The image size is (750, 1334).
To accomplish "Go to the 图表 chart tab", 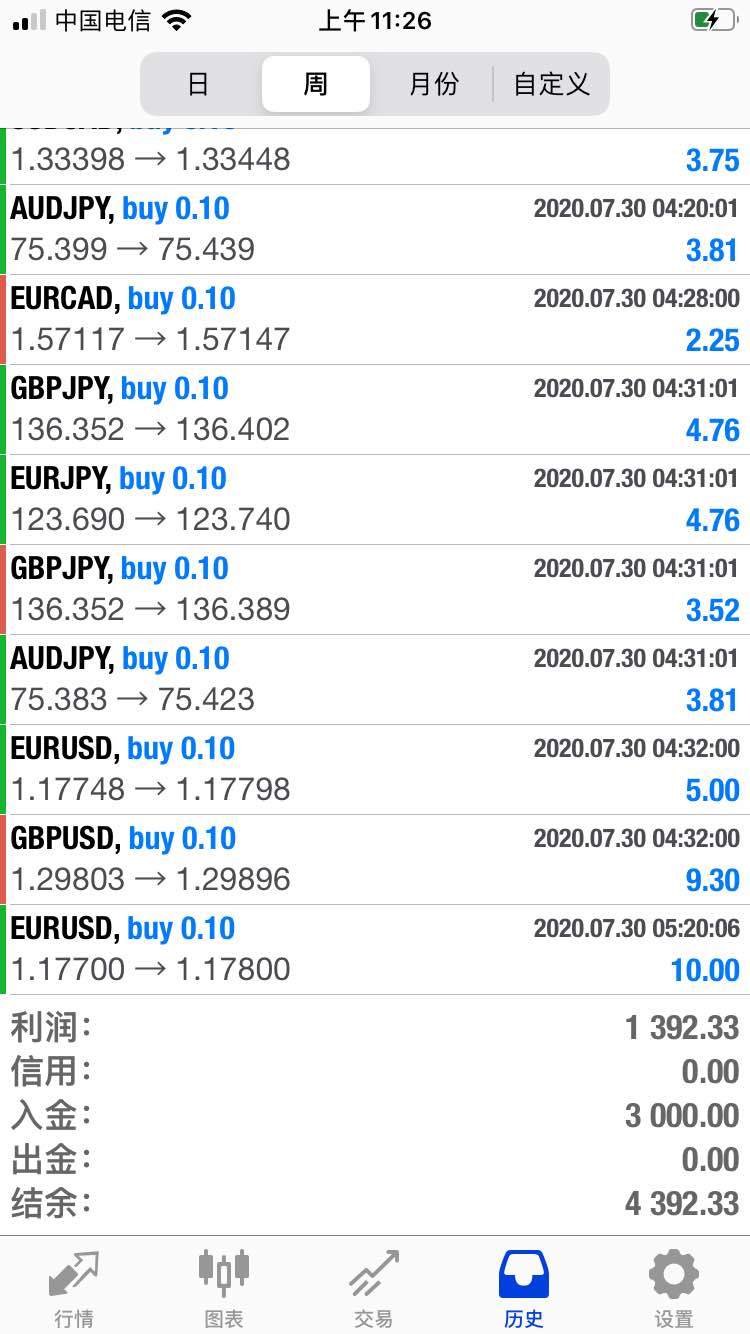I will click(x=224, y=1288).
